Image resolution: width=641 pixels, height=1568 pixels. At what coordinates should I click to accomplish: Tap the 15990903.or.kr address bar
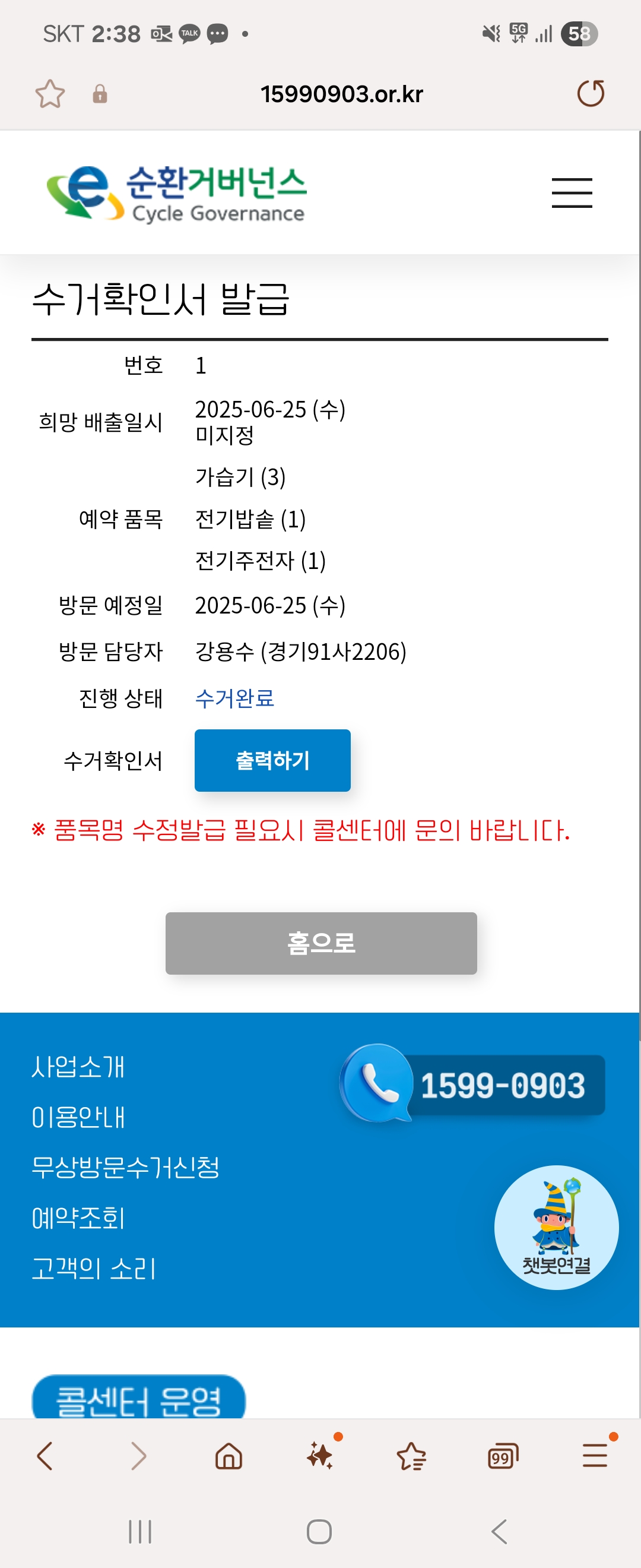[342, 94]
